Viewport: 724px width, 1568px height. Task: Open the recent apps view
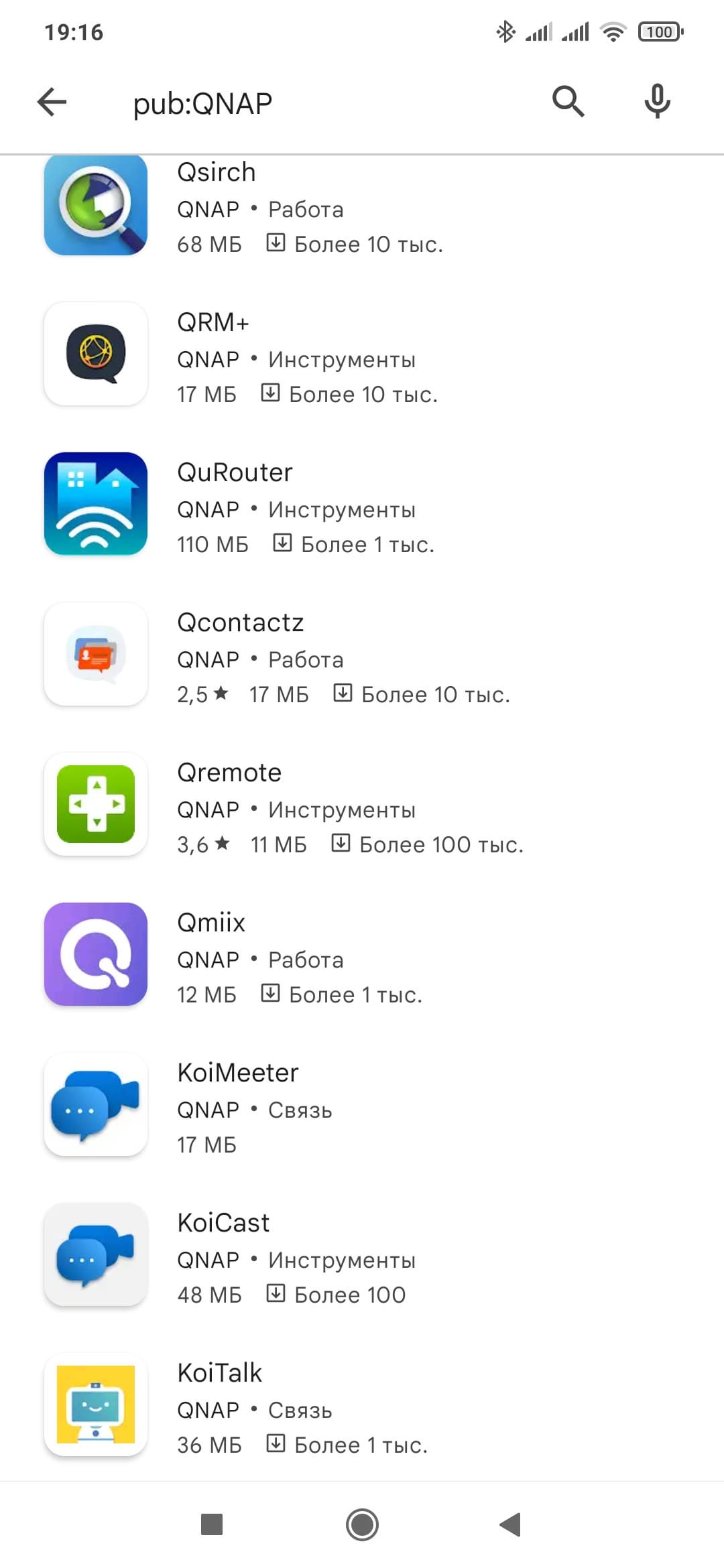coord(212,1525)
